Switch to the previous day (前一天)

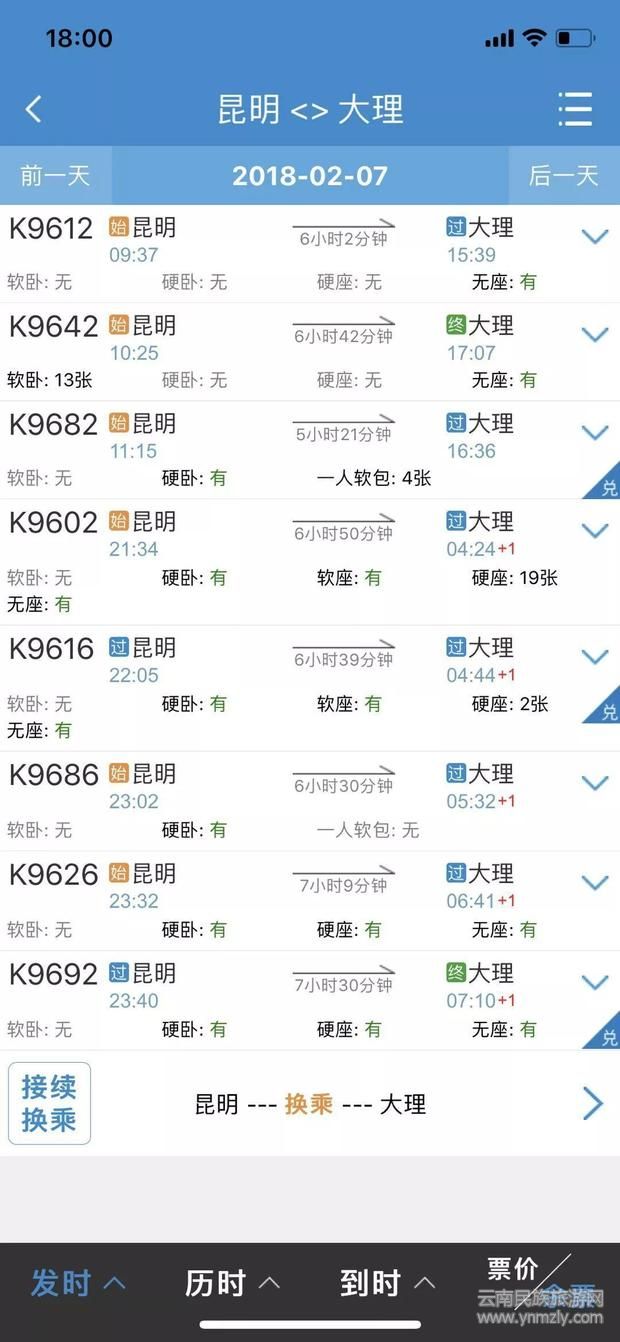click(x=55, y=176)
